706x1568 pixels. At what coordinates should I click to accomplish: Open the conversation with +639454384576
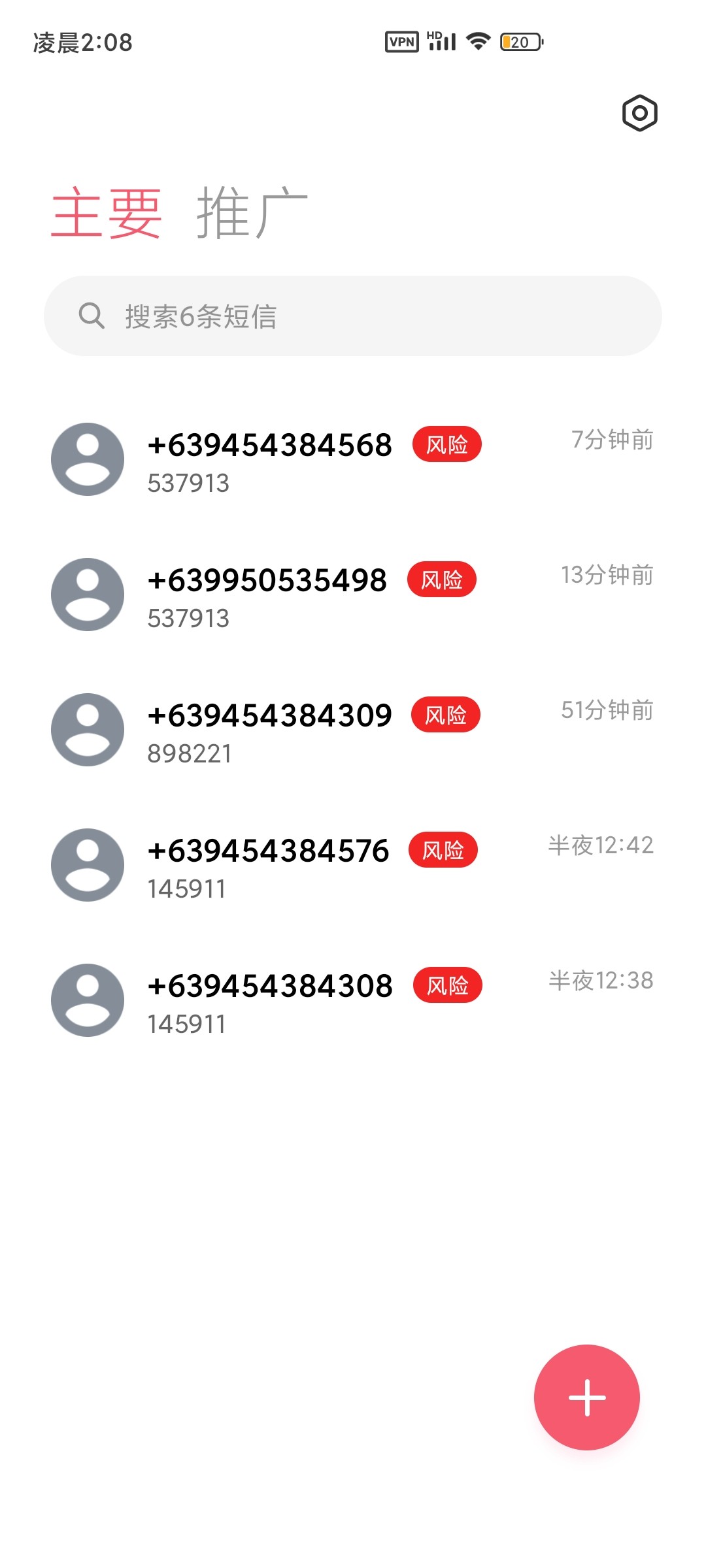pos(353,866)
